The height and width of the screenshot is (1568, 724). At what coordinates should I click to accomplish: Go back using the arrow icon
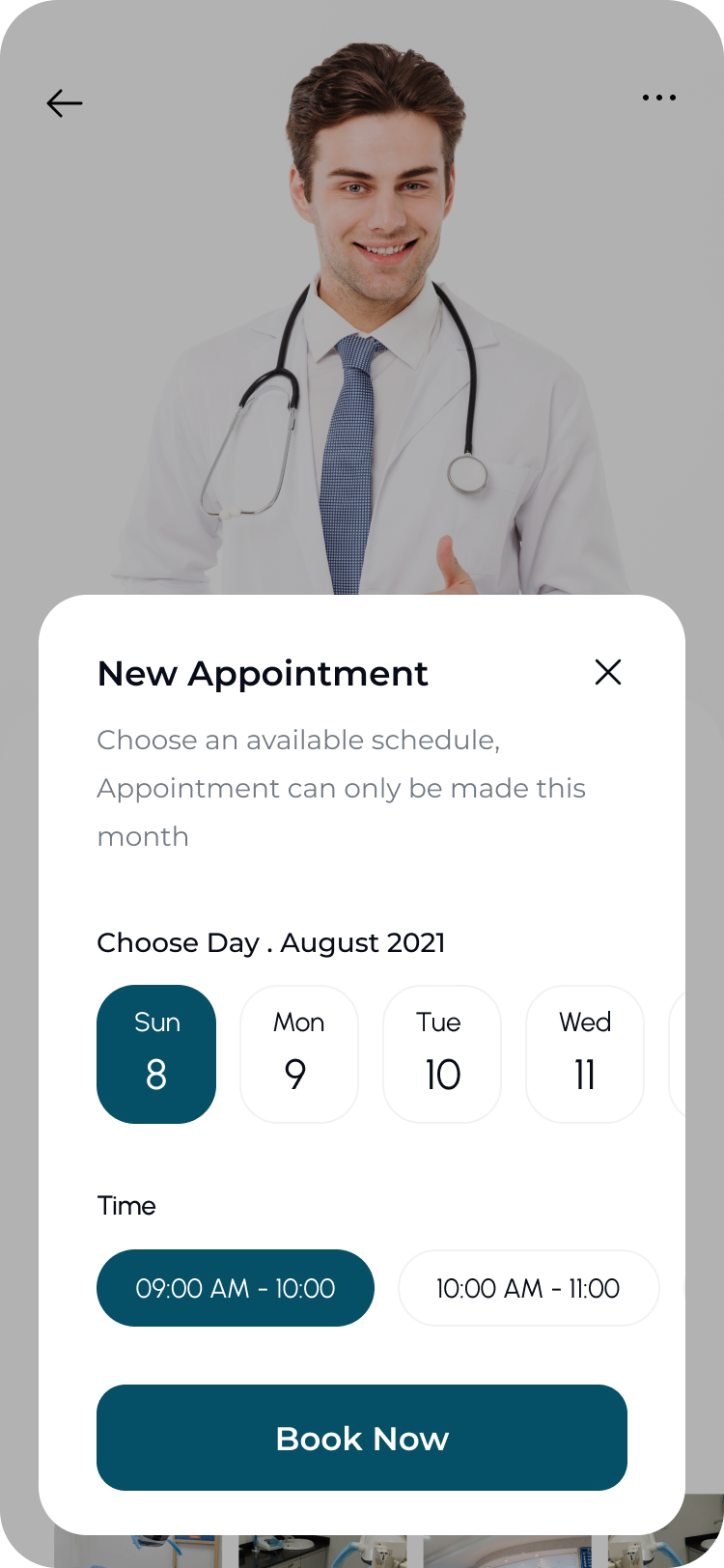click(x=65, y=103)
